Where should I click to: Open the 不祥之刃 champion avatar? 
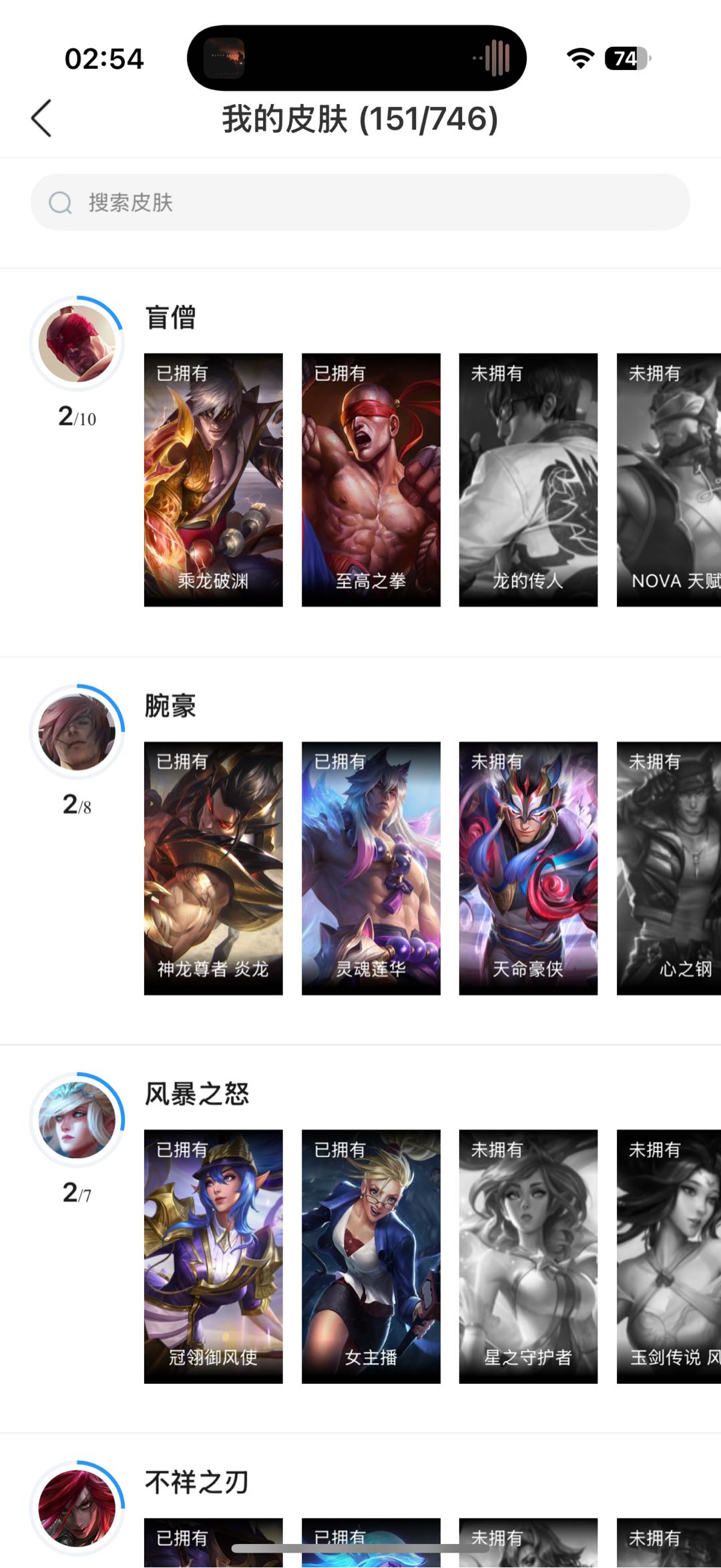click(x=77, y=1509)
